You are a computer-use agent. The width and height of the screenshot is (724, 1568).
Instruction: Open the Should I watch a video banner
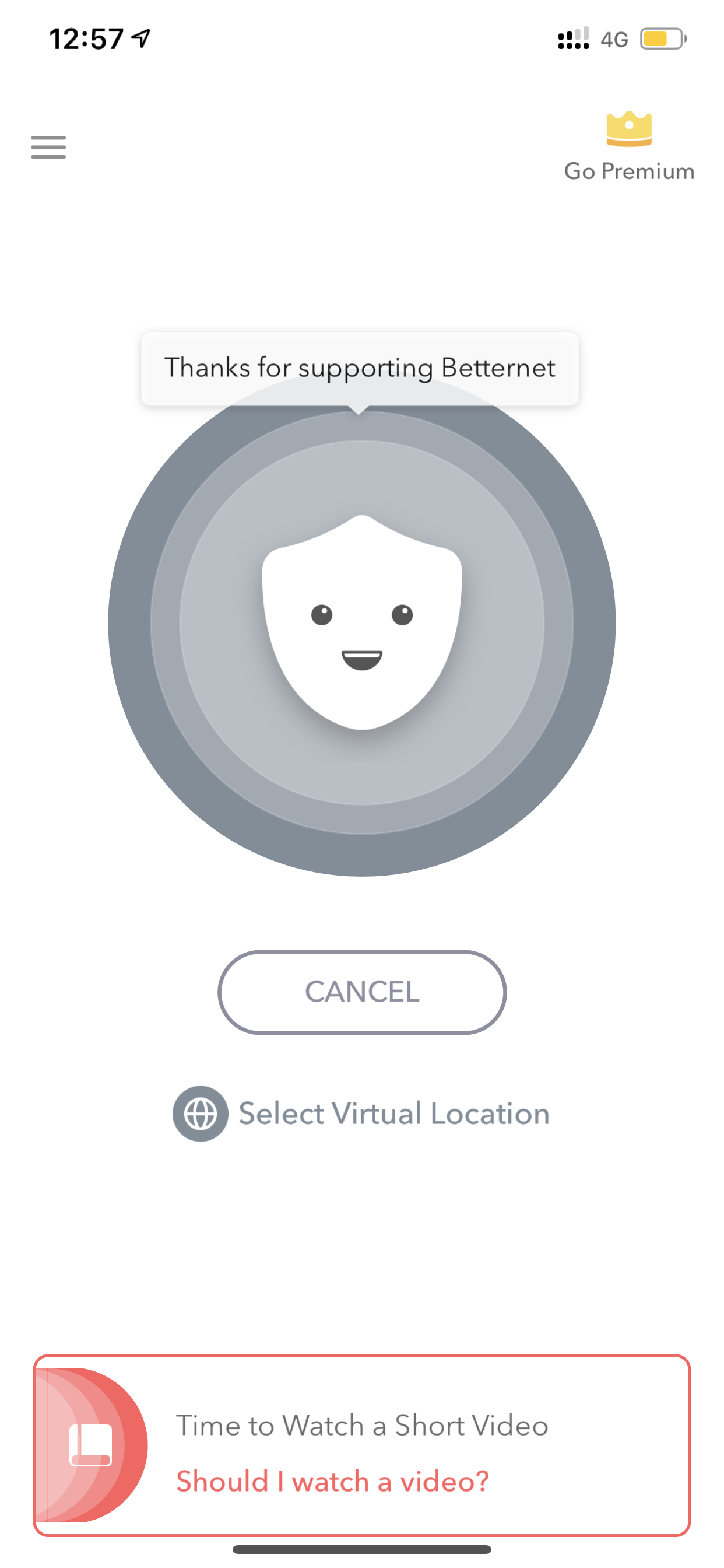click(x=362, y=1445)
